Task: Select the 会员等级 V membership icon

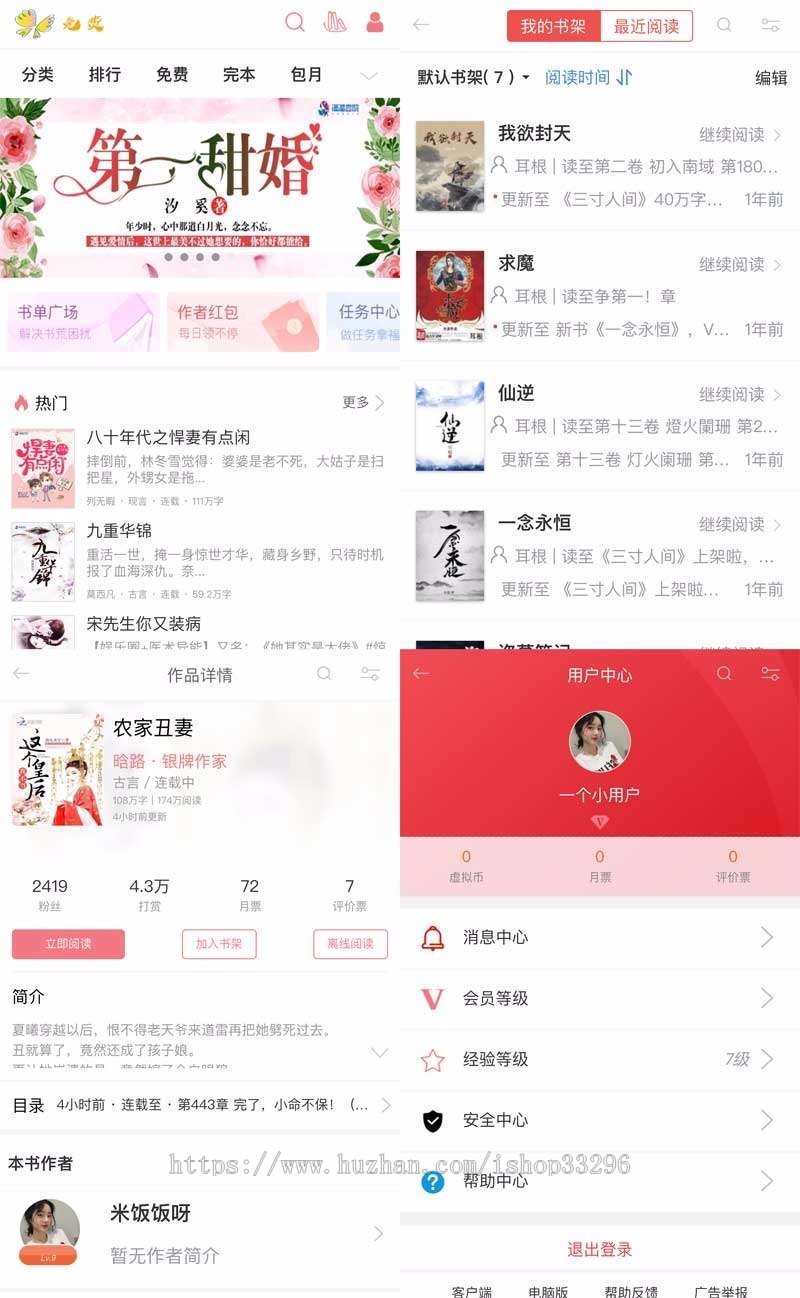Action: (x=434, y=998)
